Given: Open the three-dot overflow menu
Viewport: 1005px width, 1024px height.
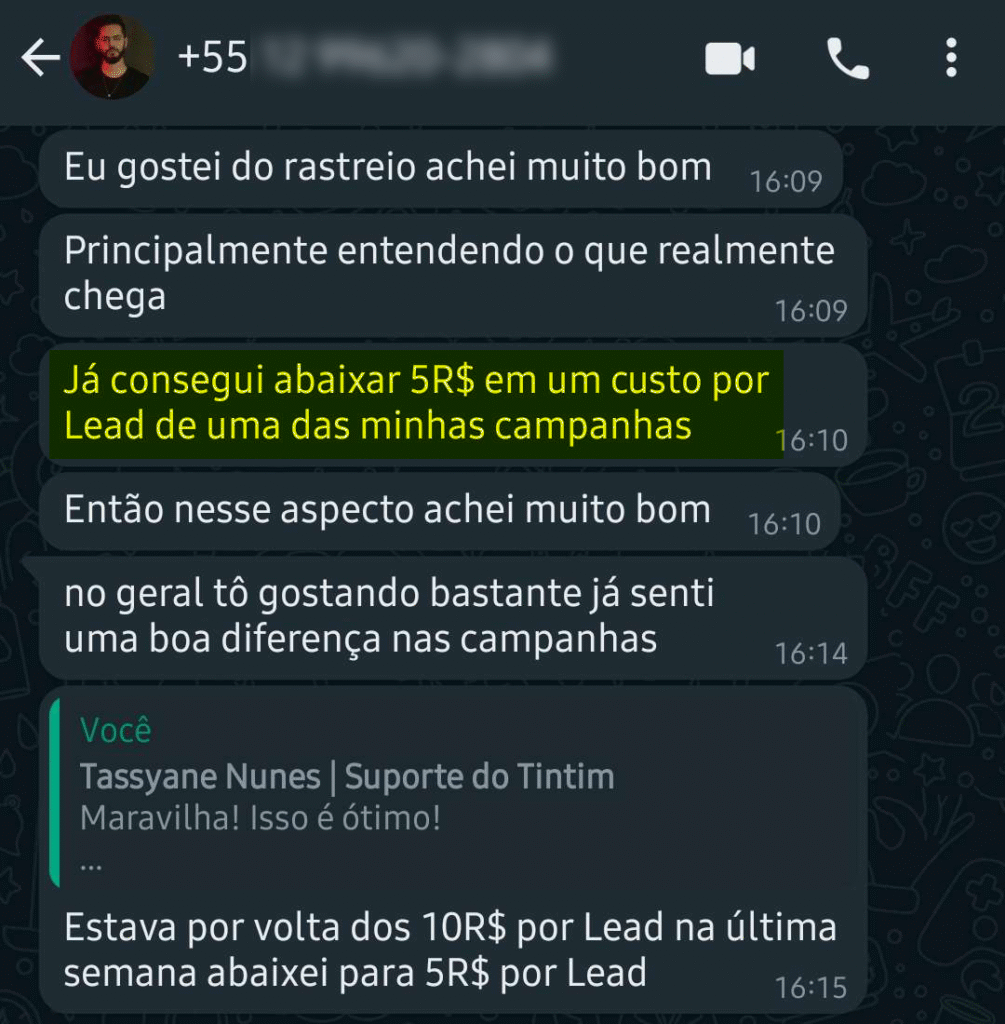Looking at the screenshot, I should click(x=951, y=60).
